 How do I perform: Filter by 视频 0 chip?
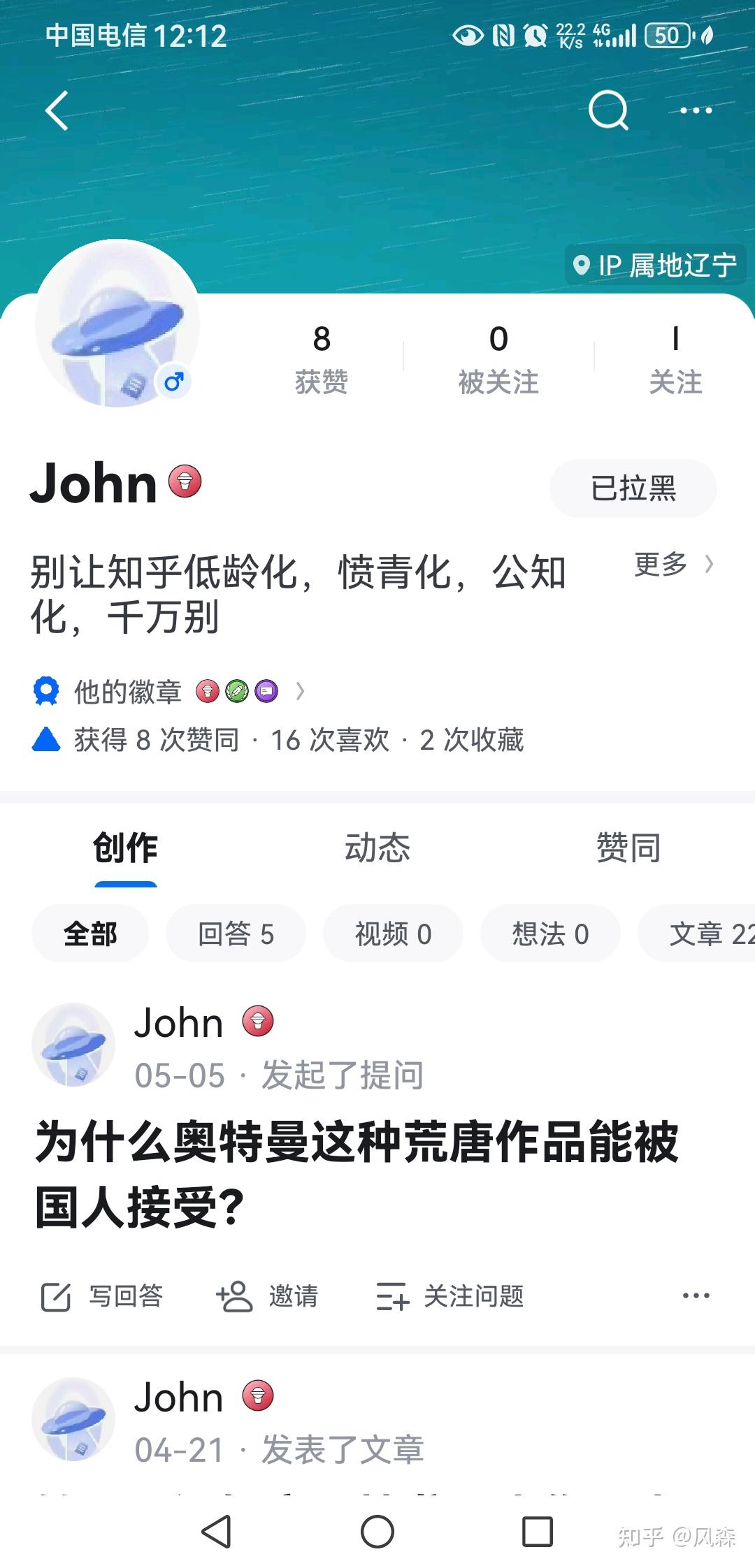393,934
